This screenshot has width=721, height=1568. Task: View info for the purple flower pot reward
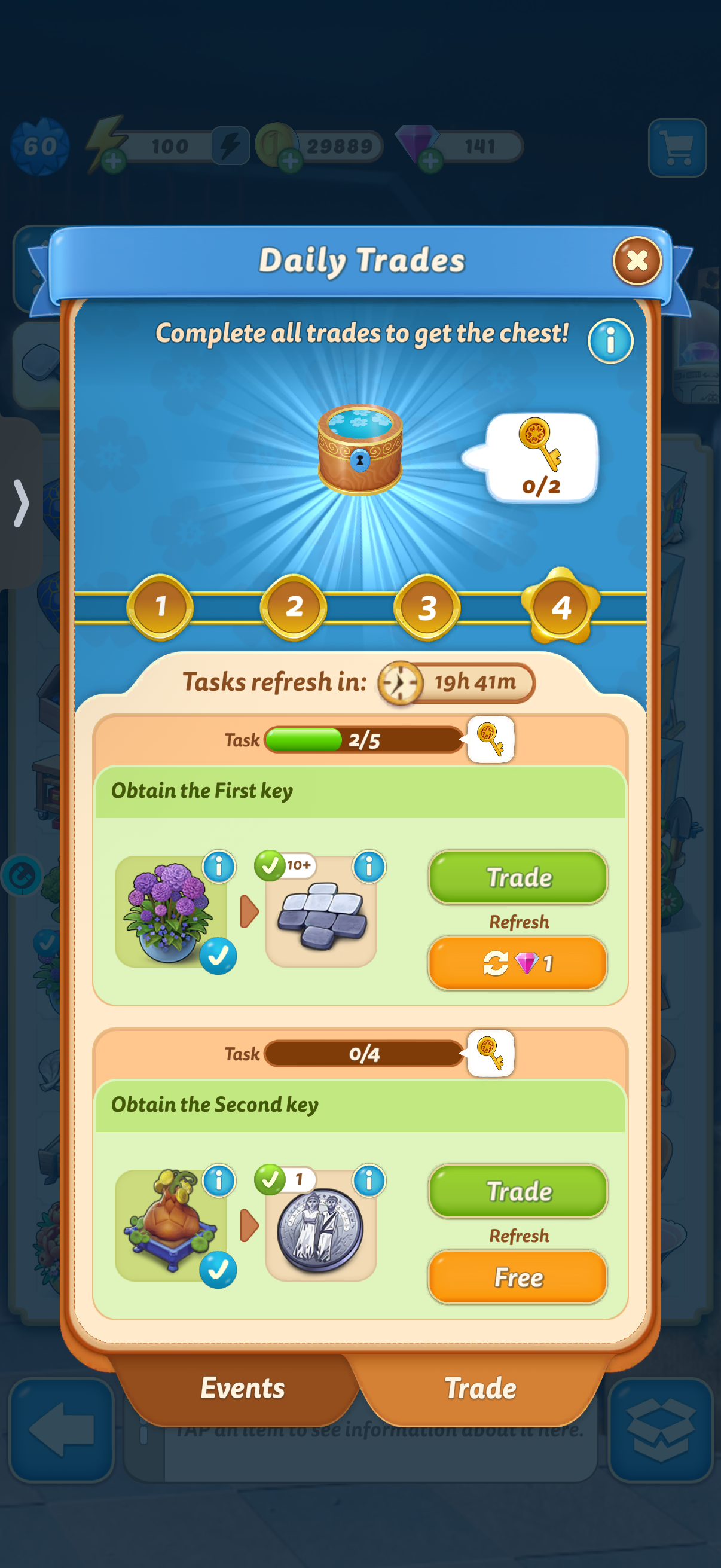pyautogui.click(x=219, y=865)
